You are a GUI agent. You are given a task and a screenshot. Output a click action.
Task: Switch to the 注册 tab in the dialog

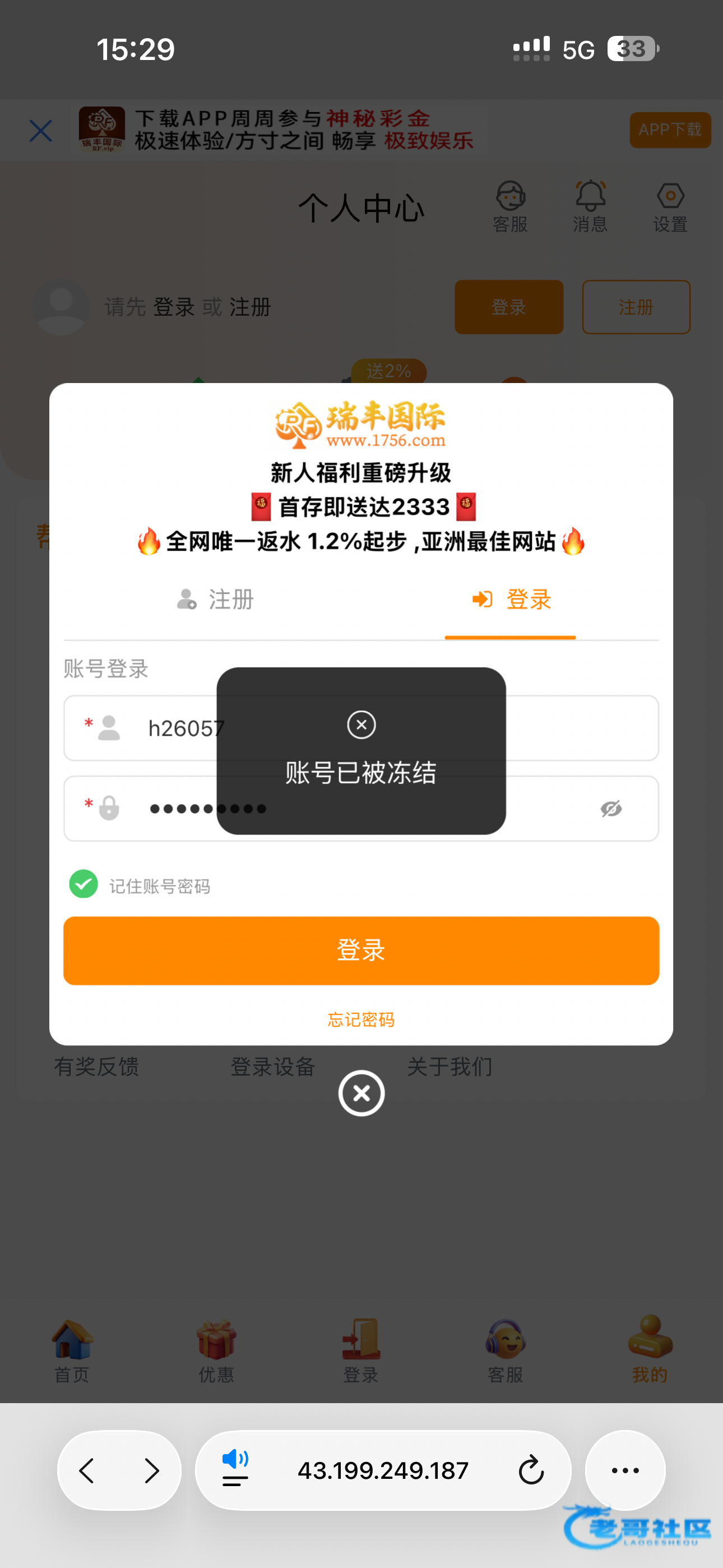click(x=215, y=599)
